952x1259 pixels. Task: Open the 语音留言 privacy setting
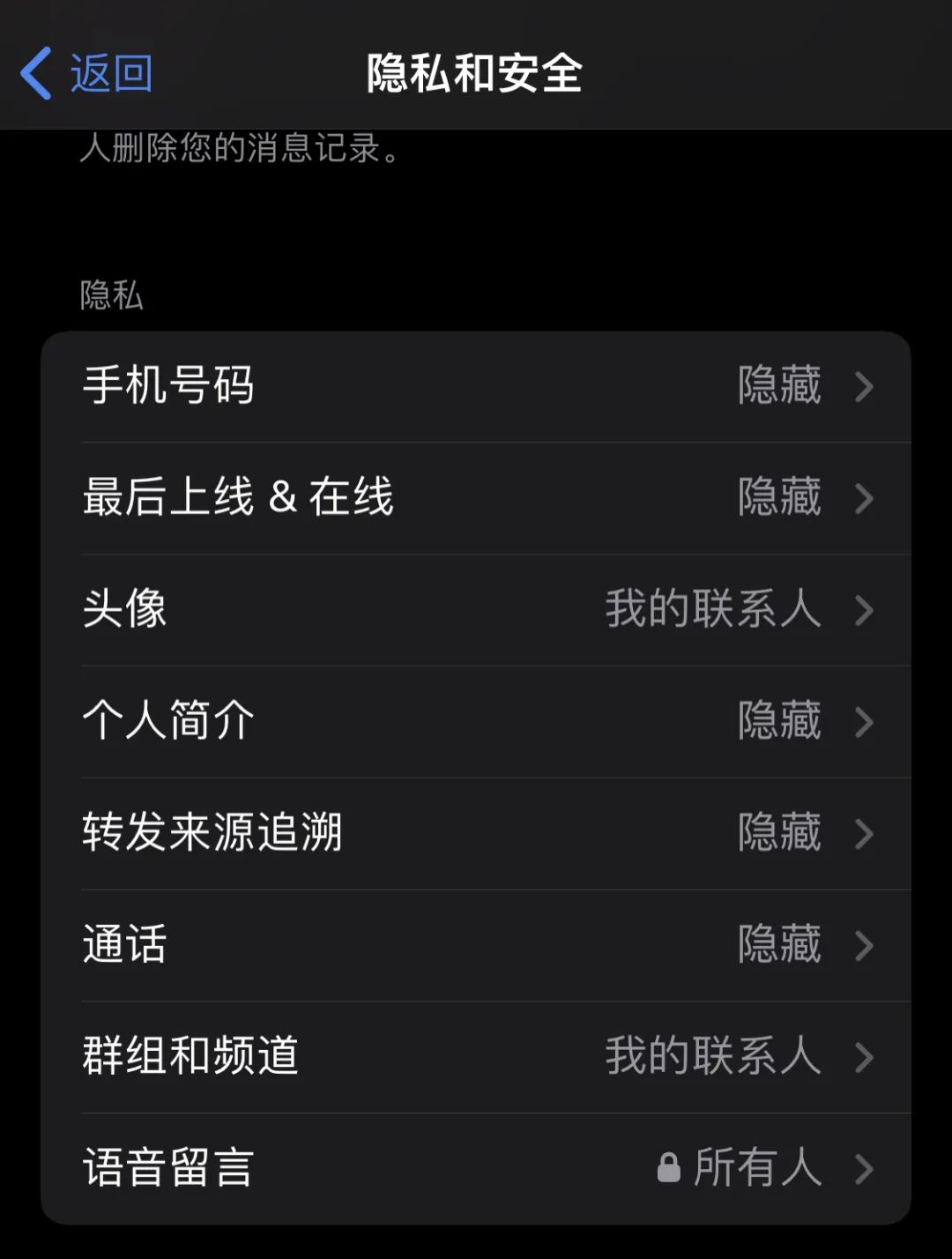476,1168
